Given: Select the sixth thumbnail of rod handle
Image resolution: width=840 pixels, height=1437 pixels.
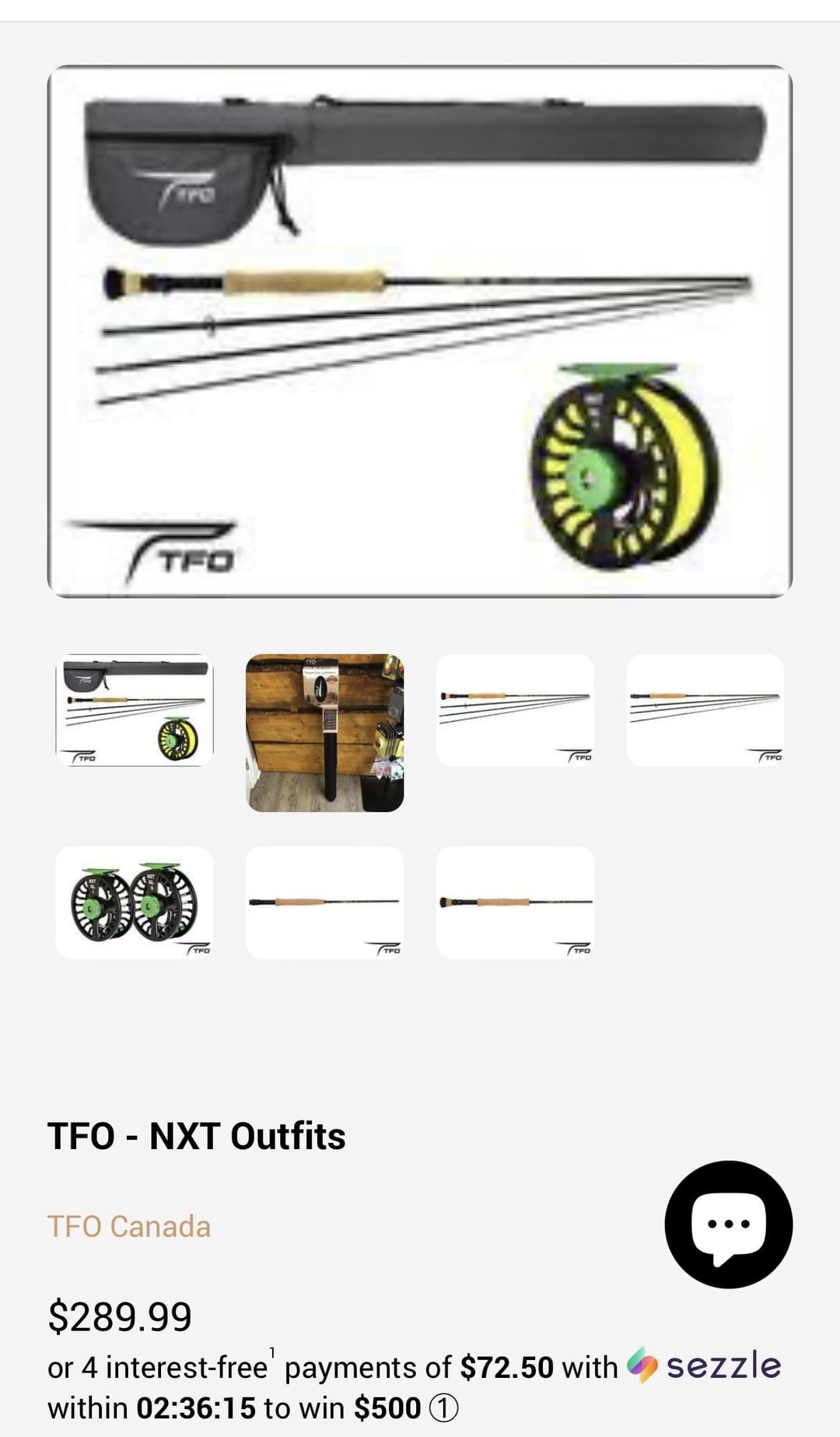Looking at the screenshot, I should click(x=325, y=903).
